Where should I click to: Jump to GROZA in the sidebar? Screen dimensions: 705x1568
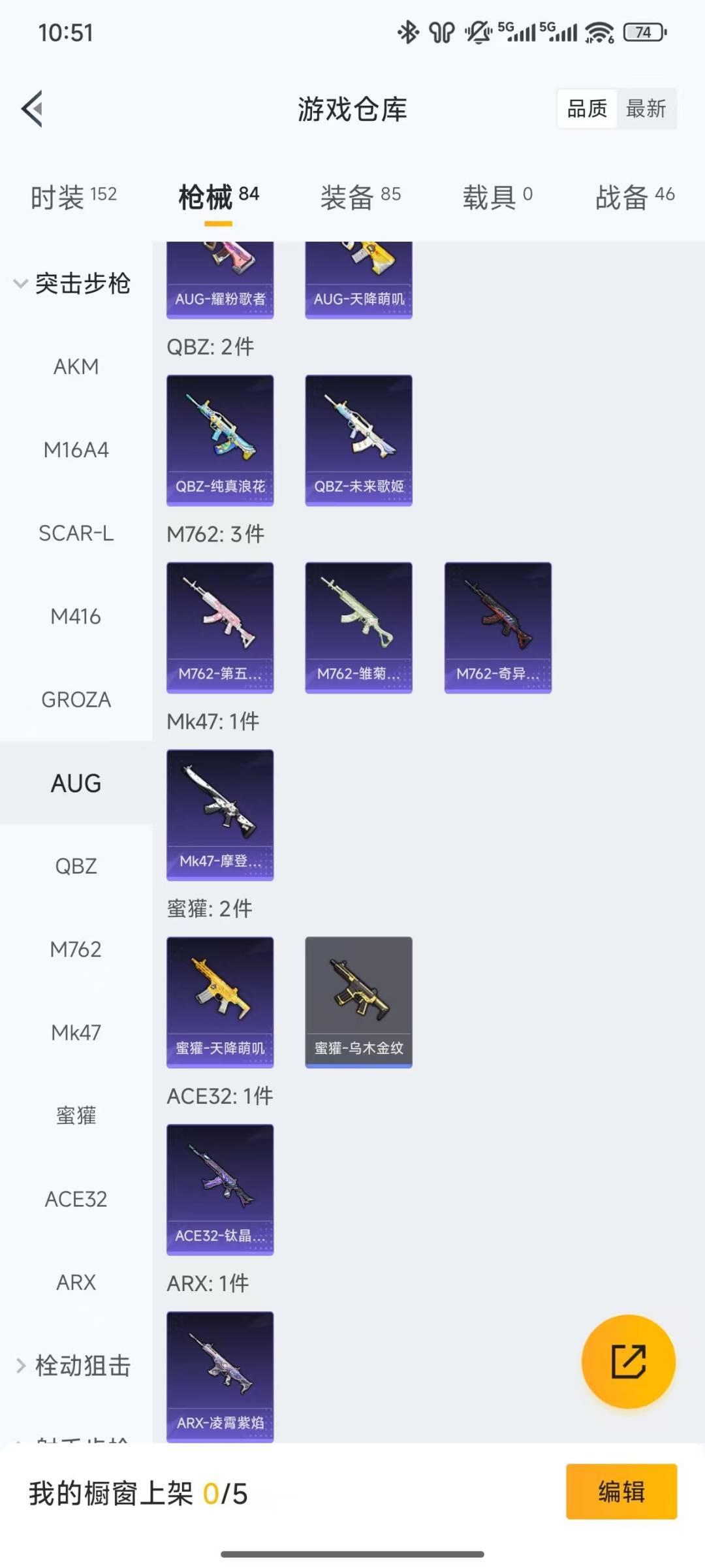click(76, 699)
